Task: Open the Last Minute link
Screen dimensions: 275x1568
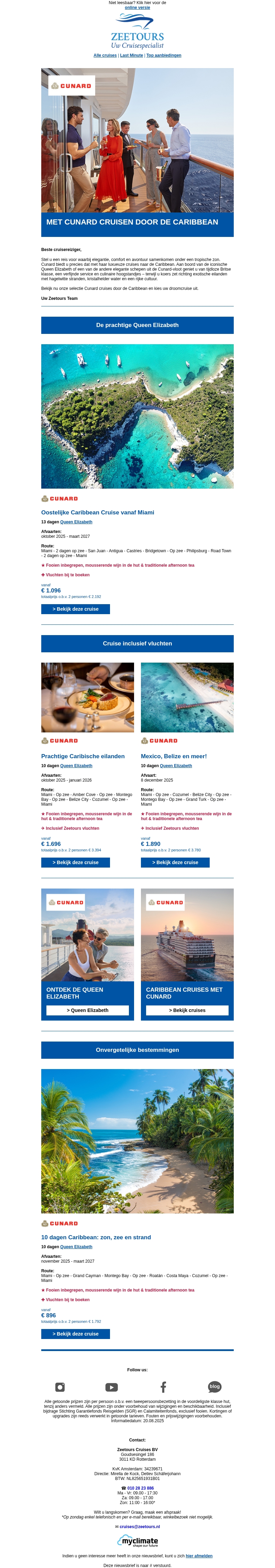Action: point(131,55)
